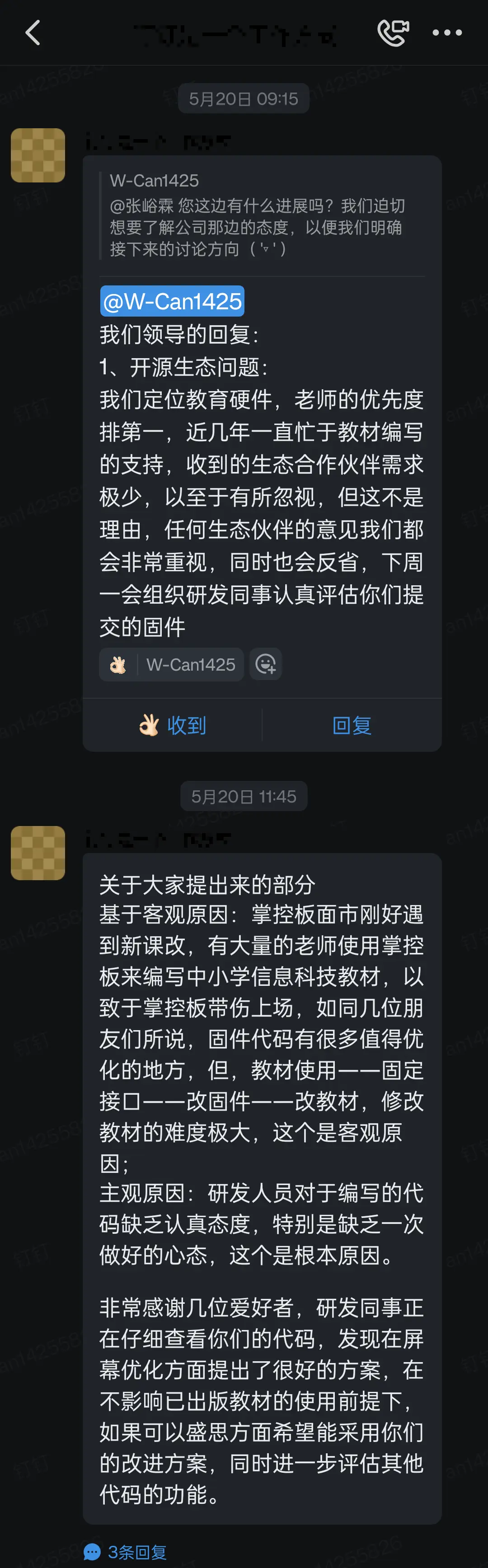Open the highlighted @W-Can1425 mention

pos(173,301)
